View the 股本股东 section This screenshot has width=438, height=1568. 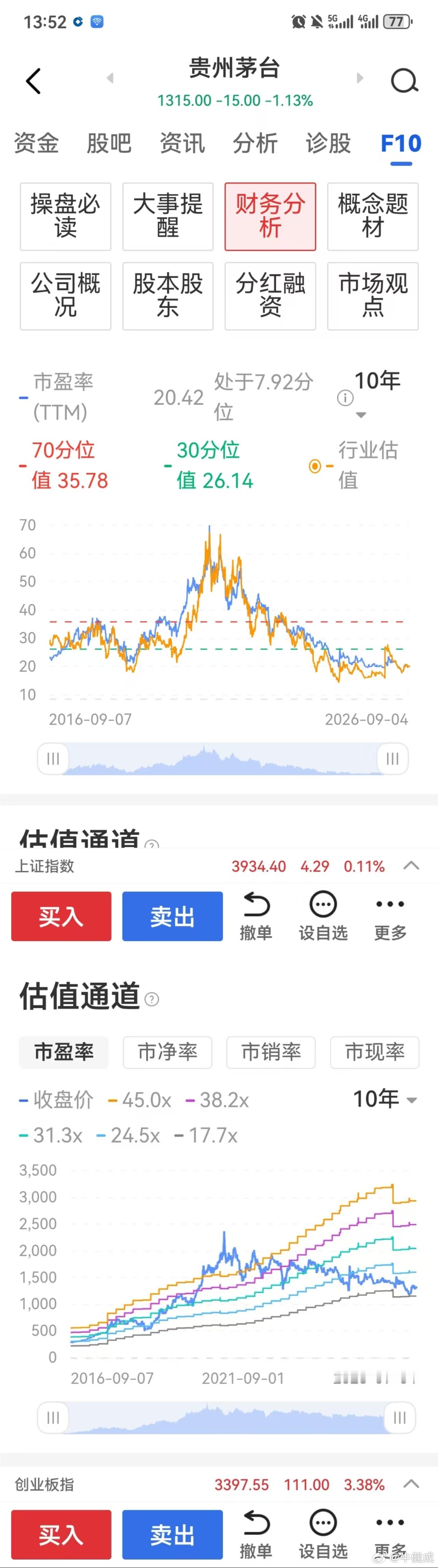168,296
